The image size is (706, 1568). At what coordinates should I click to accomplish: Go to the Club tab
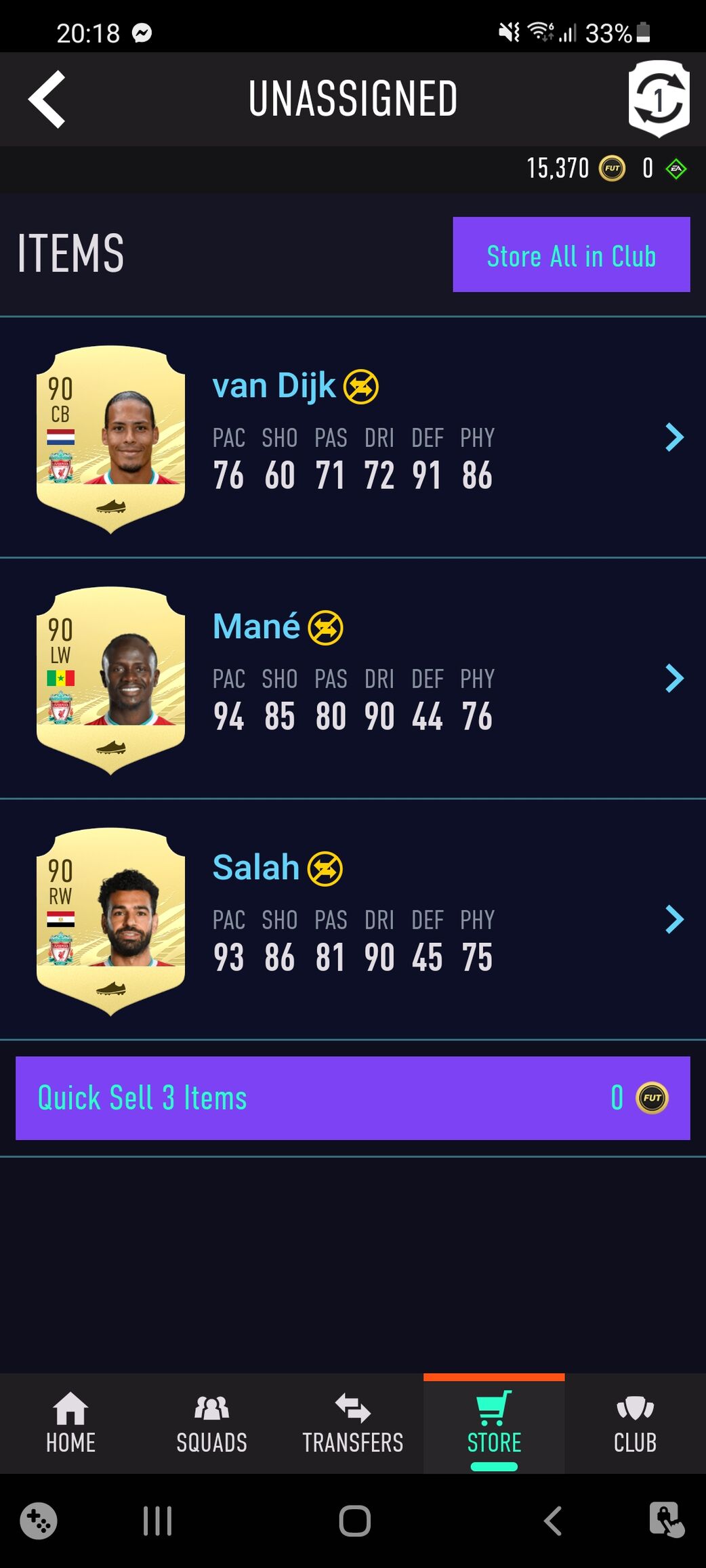635,1424
